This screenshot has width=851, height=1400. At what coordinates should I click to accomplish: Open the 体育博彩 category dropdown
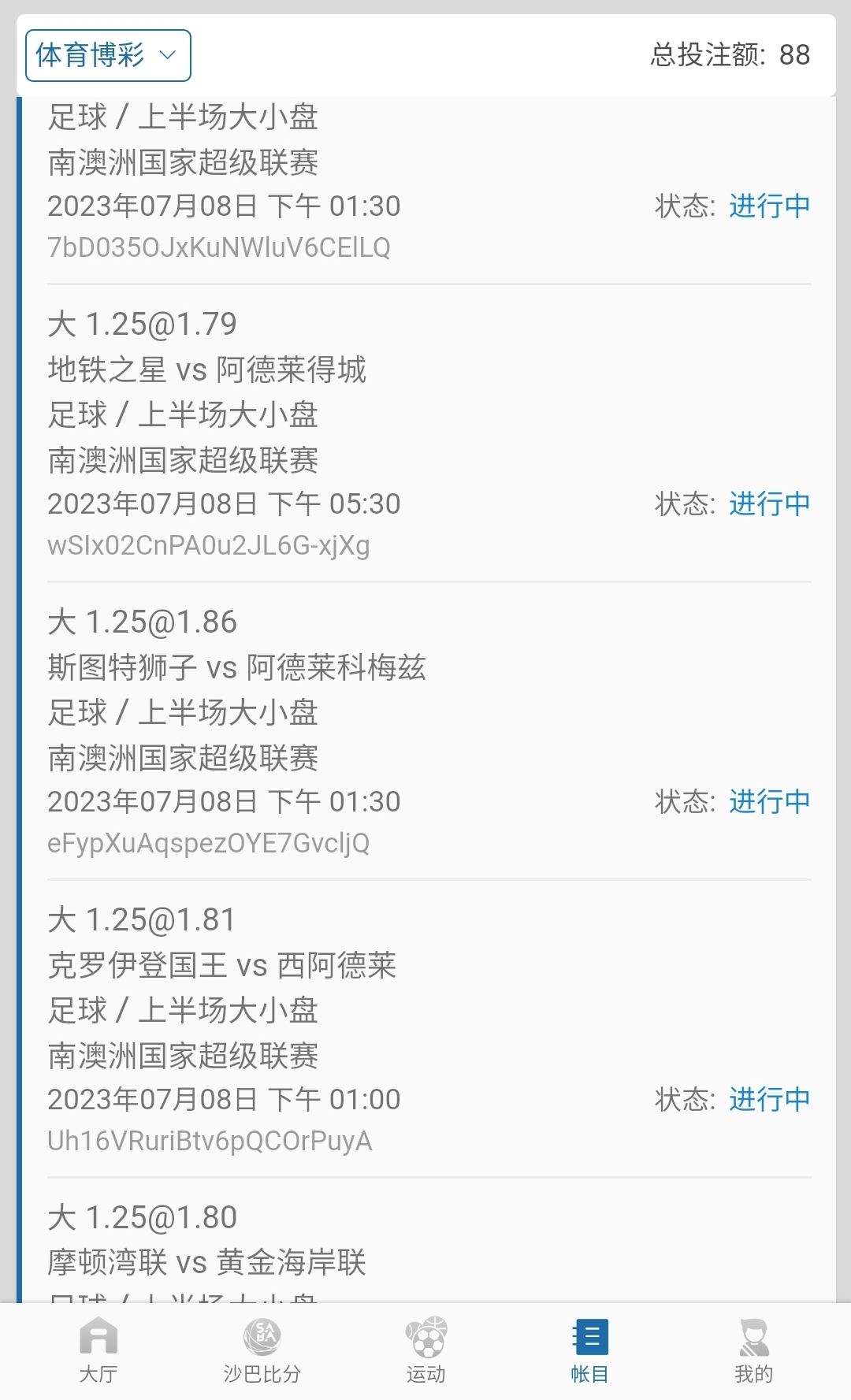click(x=108, y=55)
